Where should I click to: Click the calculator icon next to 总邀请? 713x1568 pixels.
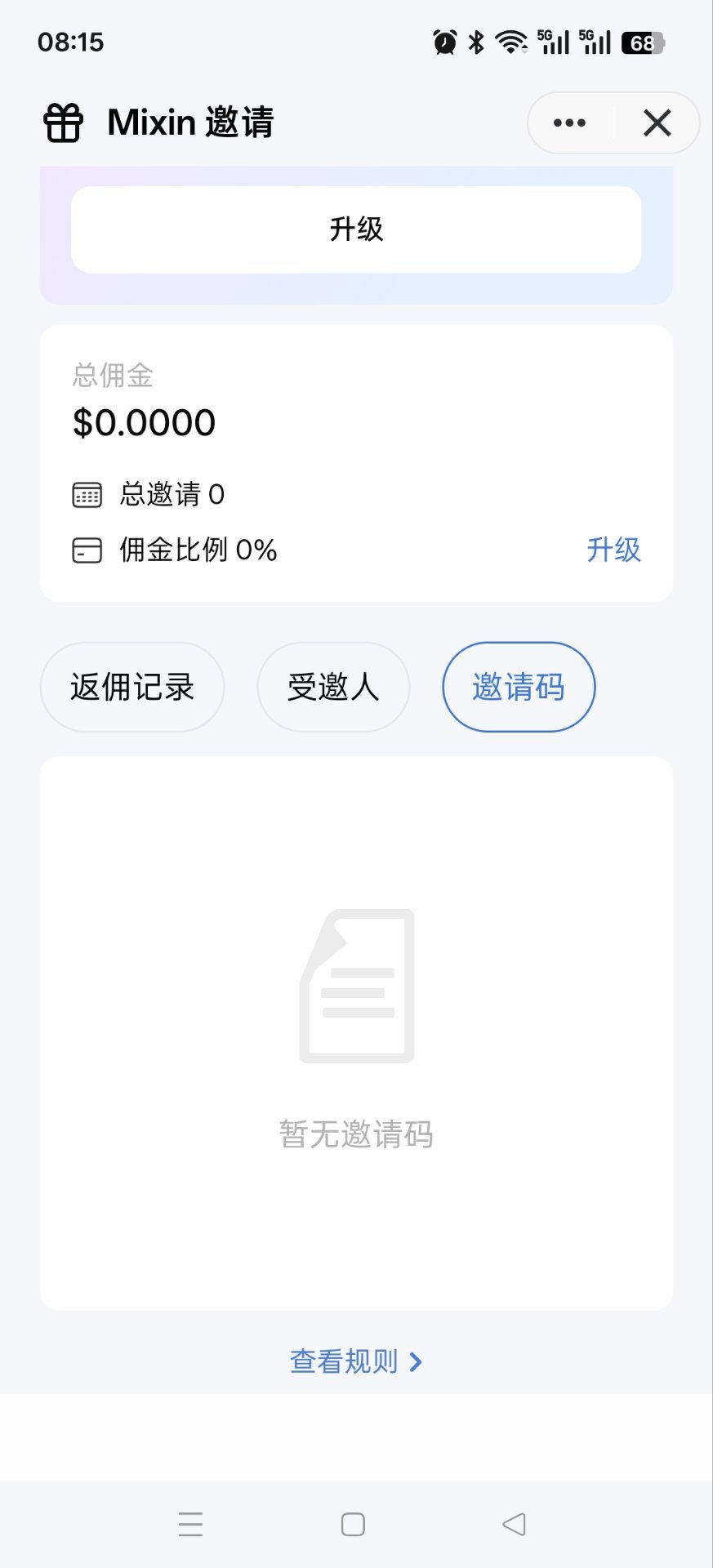pyautogui.click(x=86, y=495)
